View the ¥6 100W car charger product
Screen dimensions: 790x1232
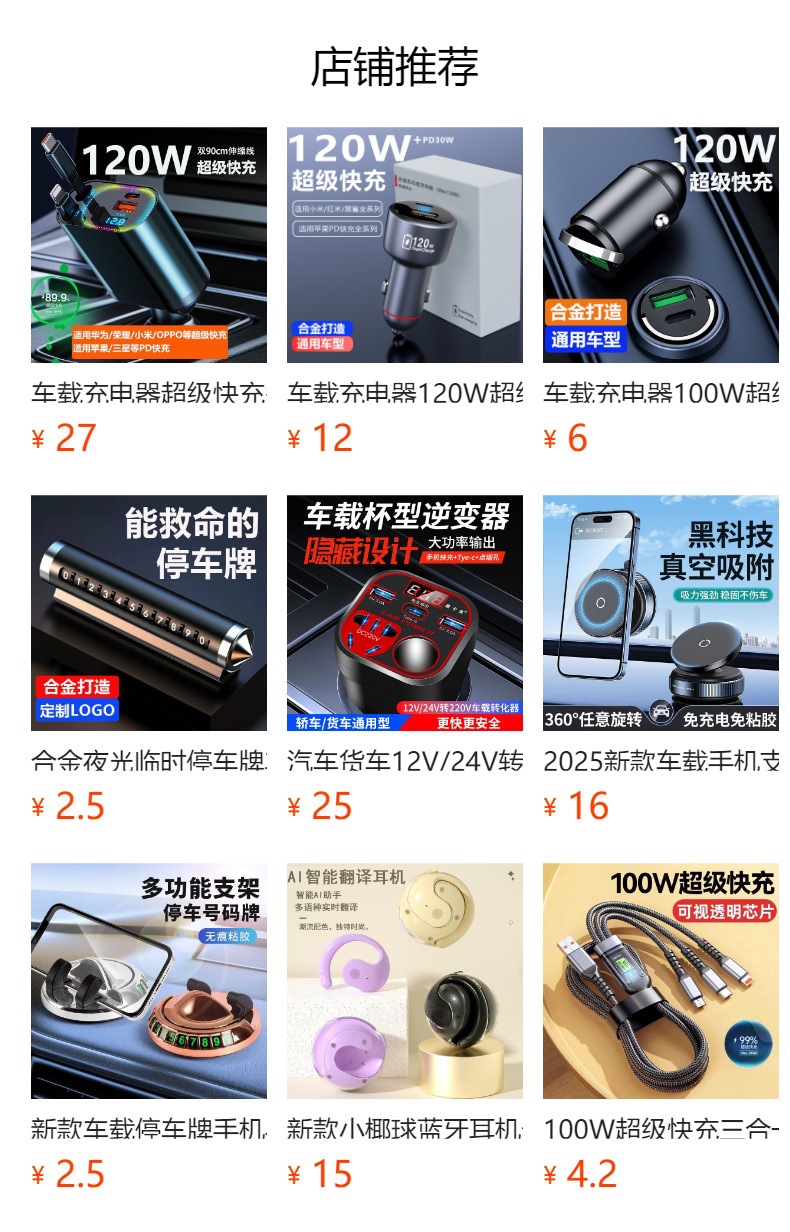pyautogui.click(x=661, y=292)
